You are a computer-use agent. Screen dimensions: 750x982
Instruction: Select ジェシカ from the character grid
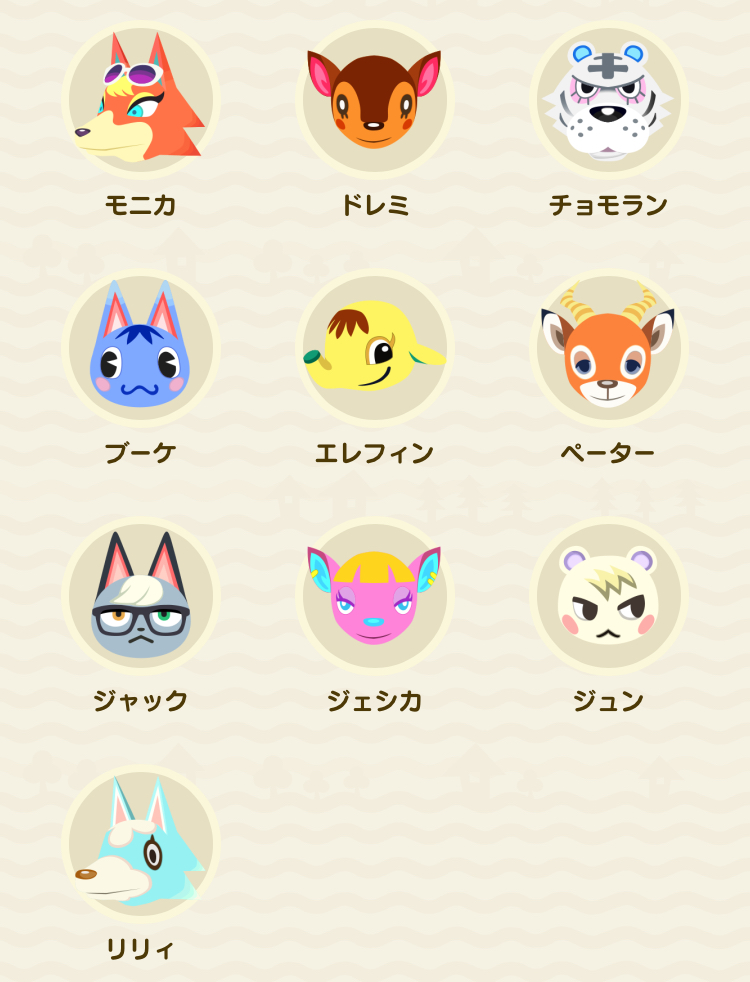click(375, 596)
